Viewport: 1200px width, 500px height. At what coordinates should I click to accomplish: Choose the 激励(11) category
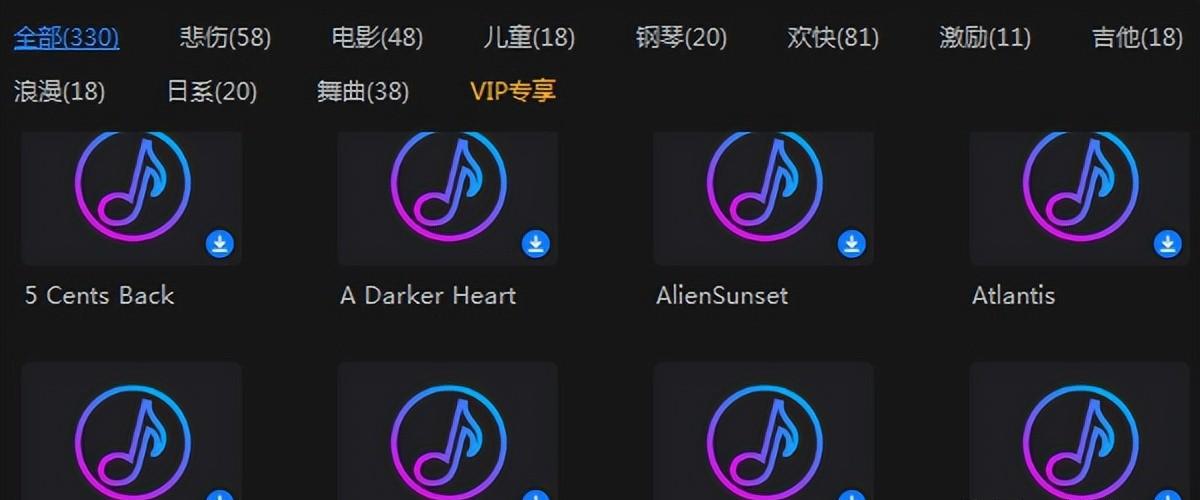tap(985, 39)
